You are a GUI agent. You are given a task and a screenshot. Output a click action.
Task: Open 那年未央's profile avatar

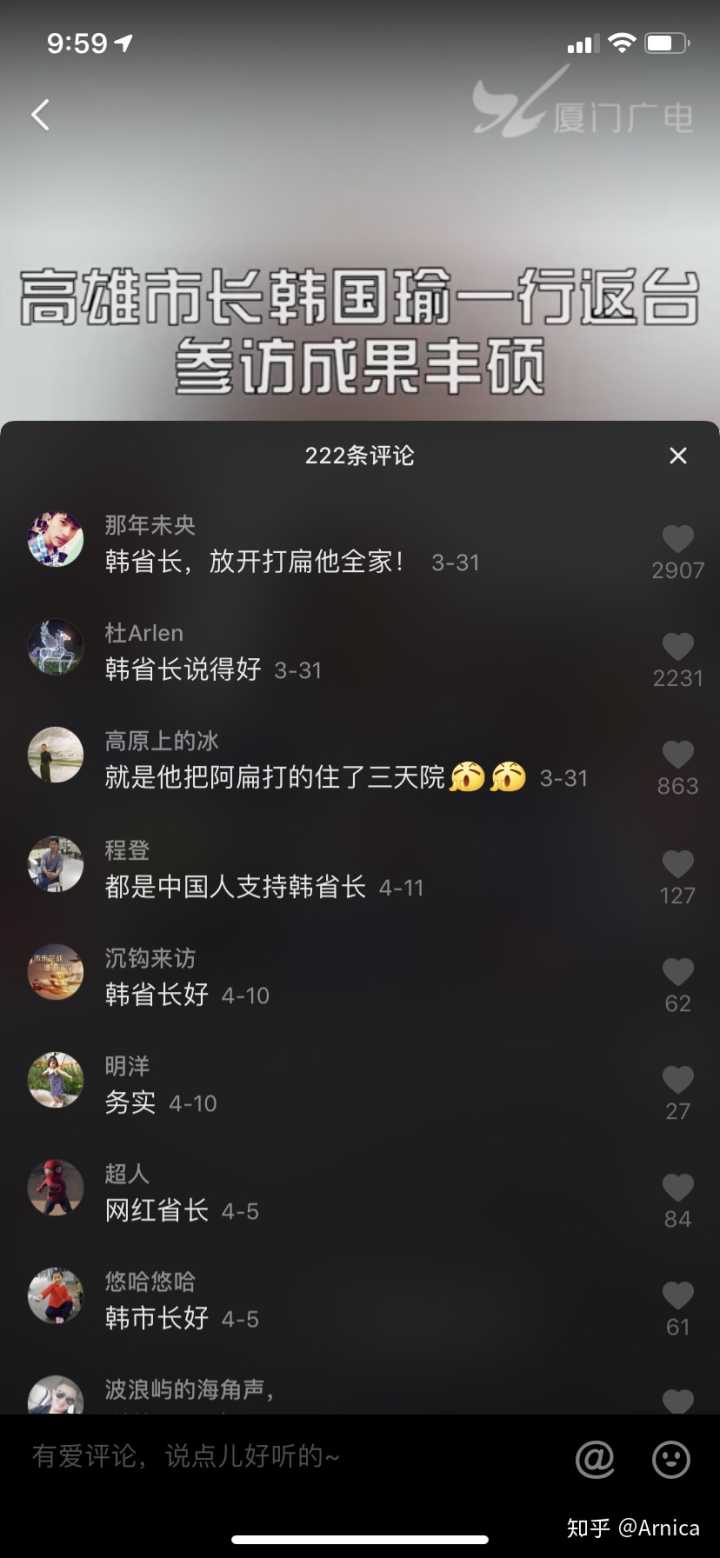tap(55, 540)
